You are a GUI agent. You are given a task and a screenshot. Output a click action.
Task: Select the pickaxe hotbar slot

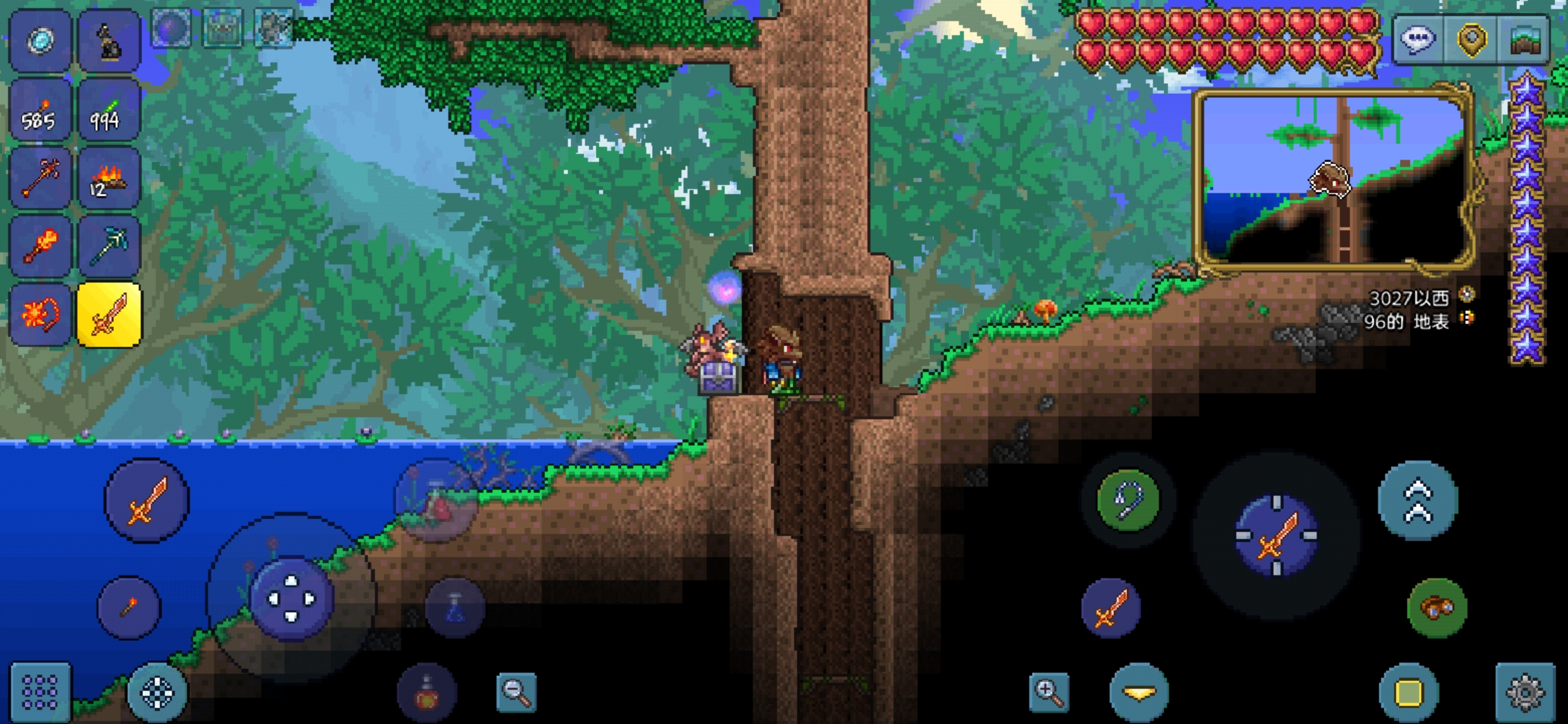(x=109, y=245)
